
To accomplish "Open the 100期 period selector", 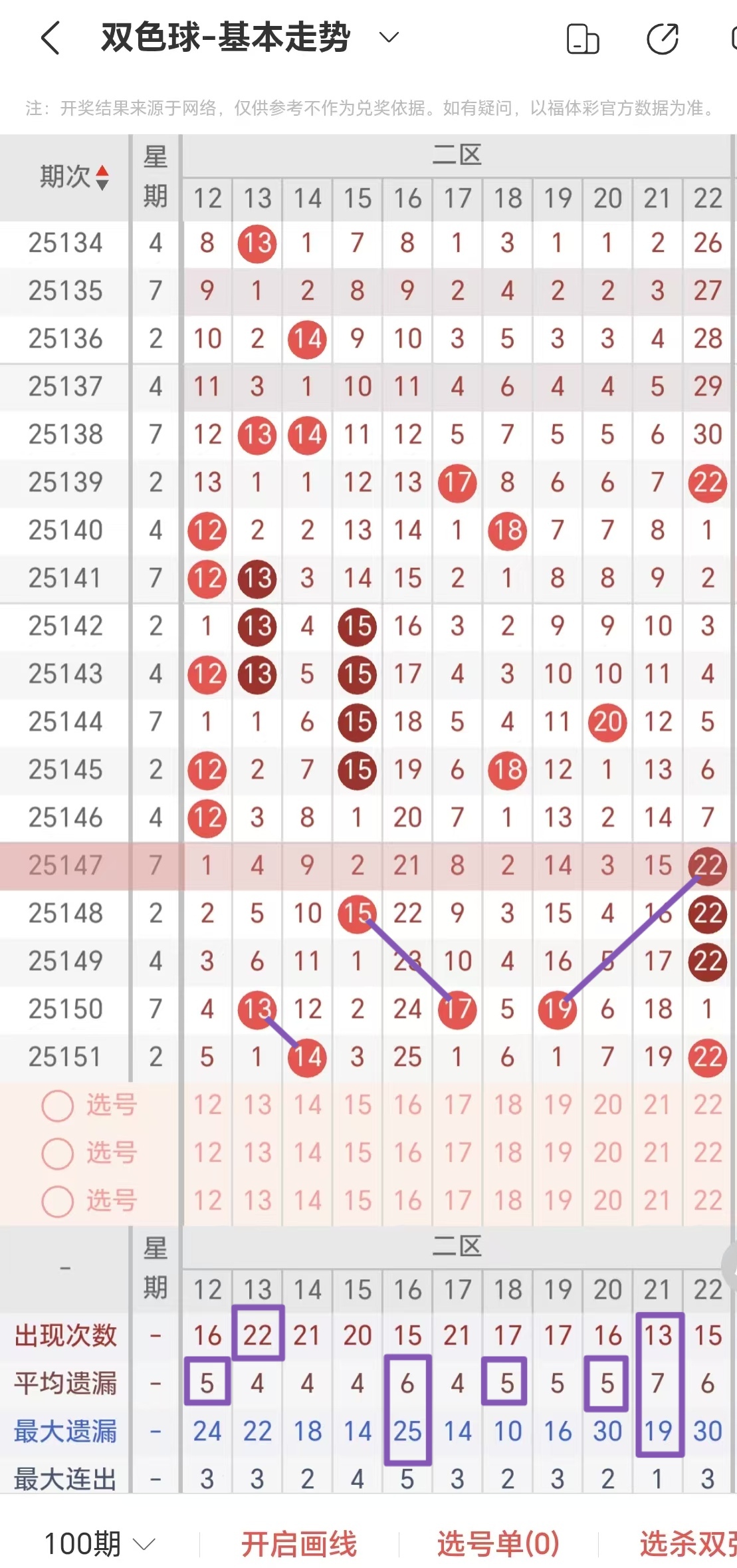I will [100, 1543].
